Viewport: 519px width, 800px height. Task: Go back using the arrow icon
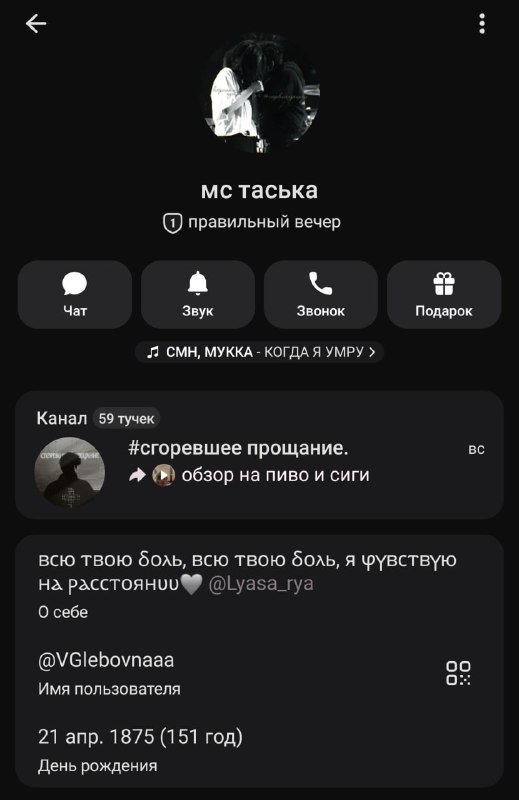point(36,23)
